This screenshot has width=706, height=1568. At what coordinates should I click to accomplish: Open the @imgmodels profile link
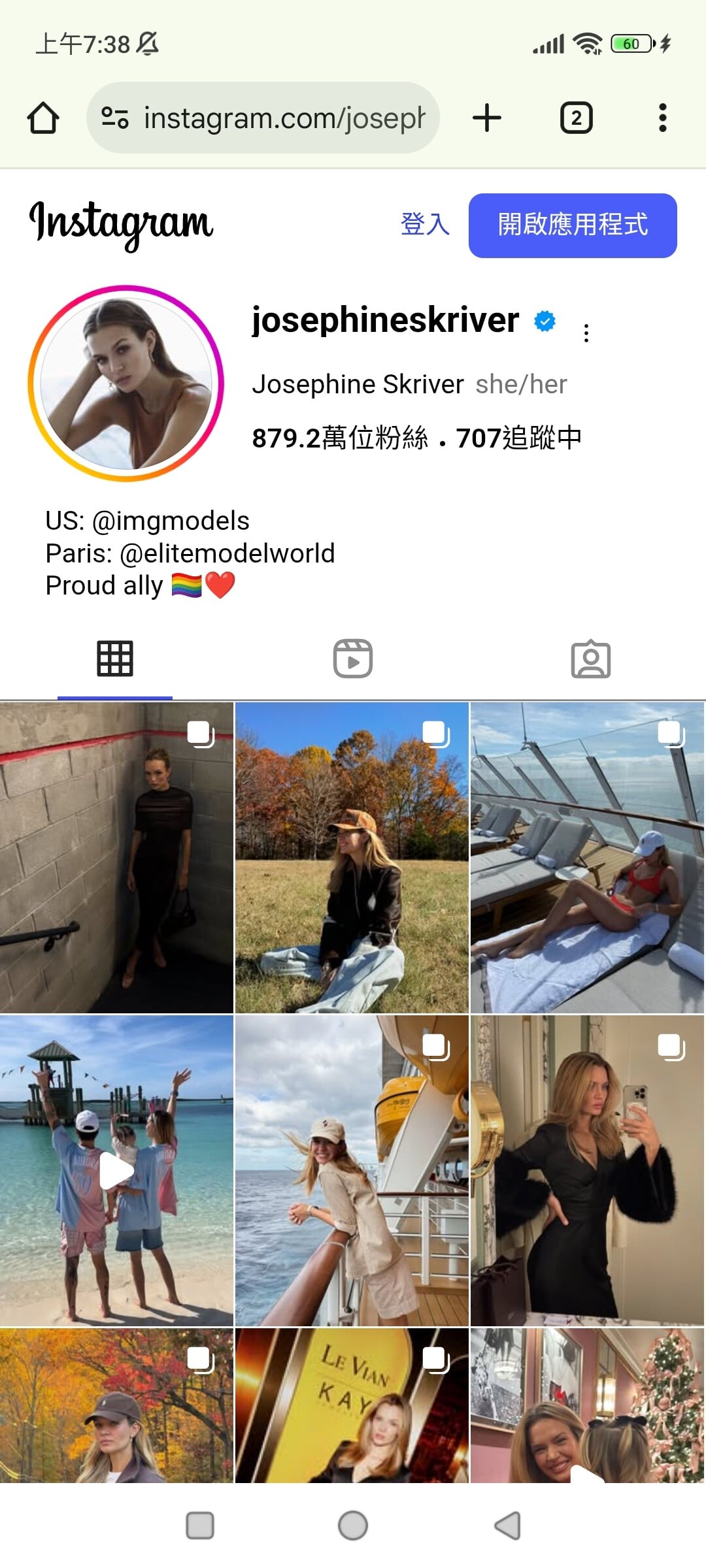click(171, 521)
